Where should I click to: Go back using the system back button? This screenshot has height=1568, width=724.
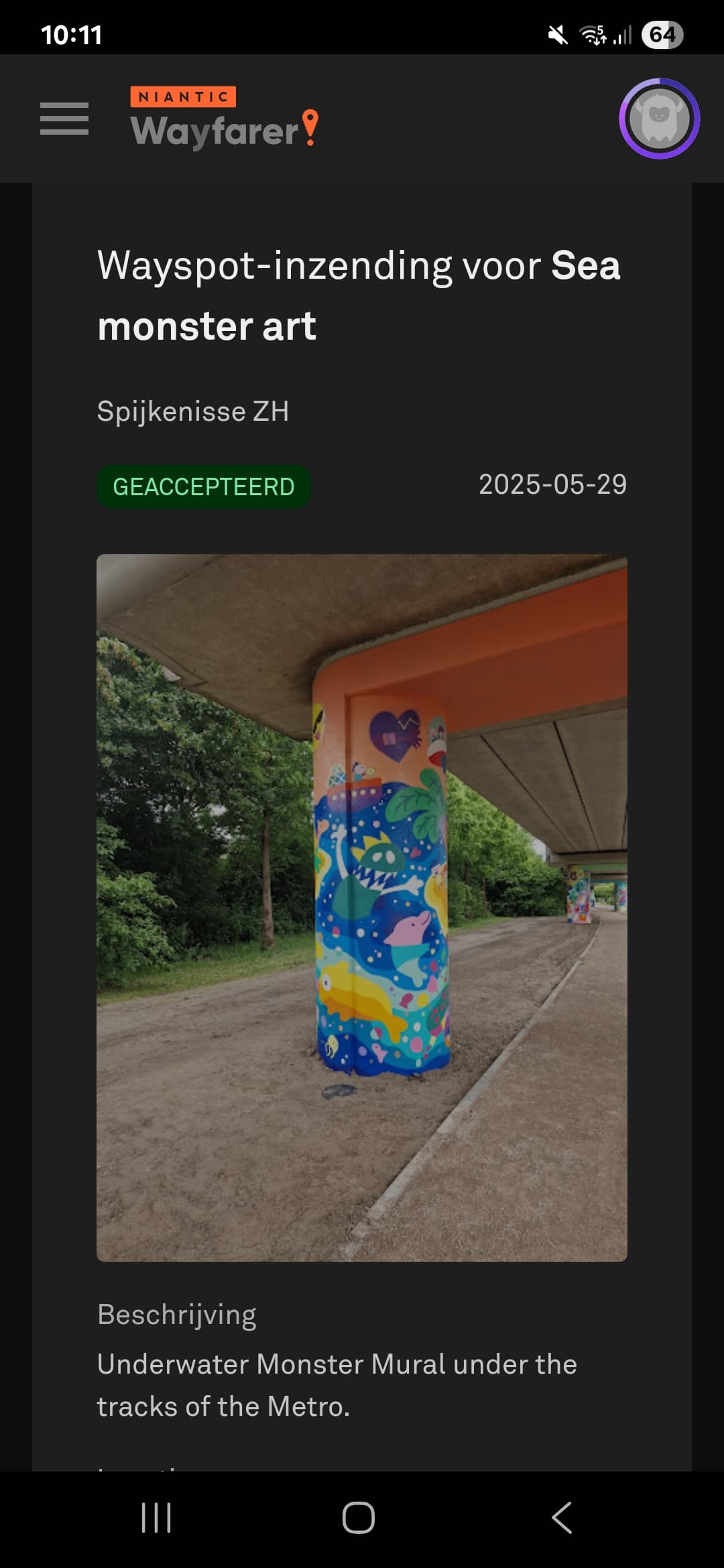[562, 1518]
